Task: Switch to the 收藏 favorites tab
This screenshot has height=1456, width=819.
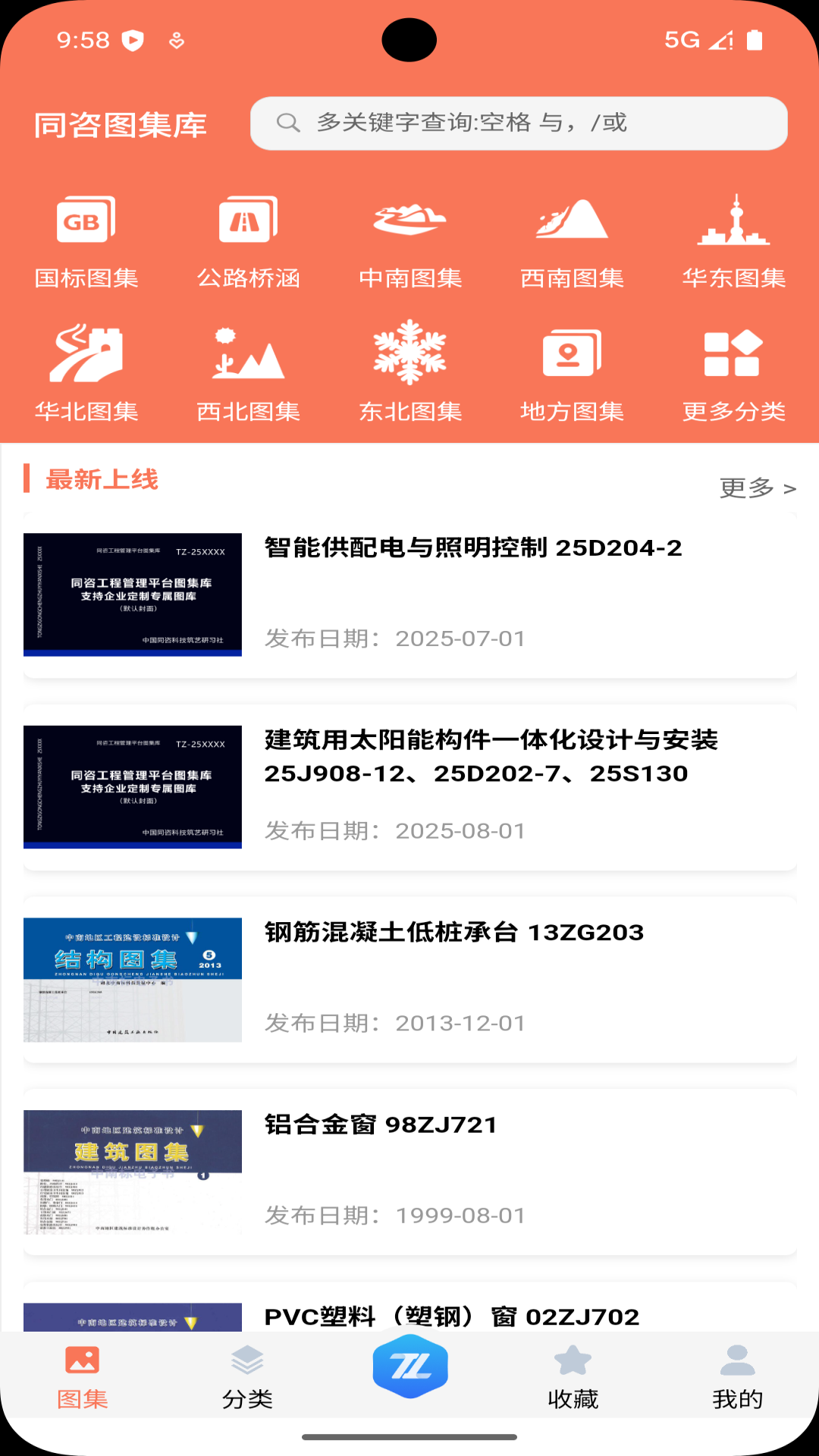Action: pos(573,1380)
